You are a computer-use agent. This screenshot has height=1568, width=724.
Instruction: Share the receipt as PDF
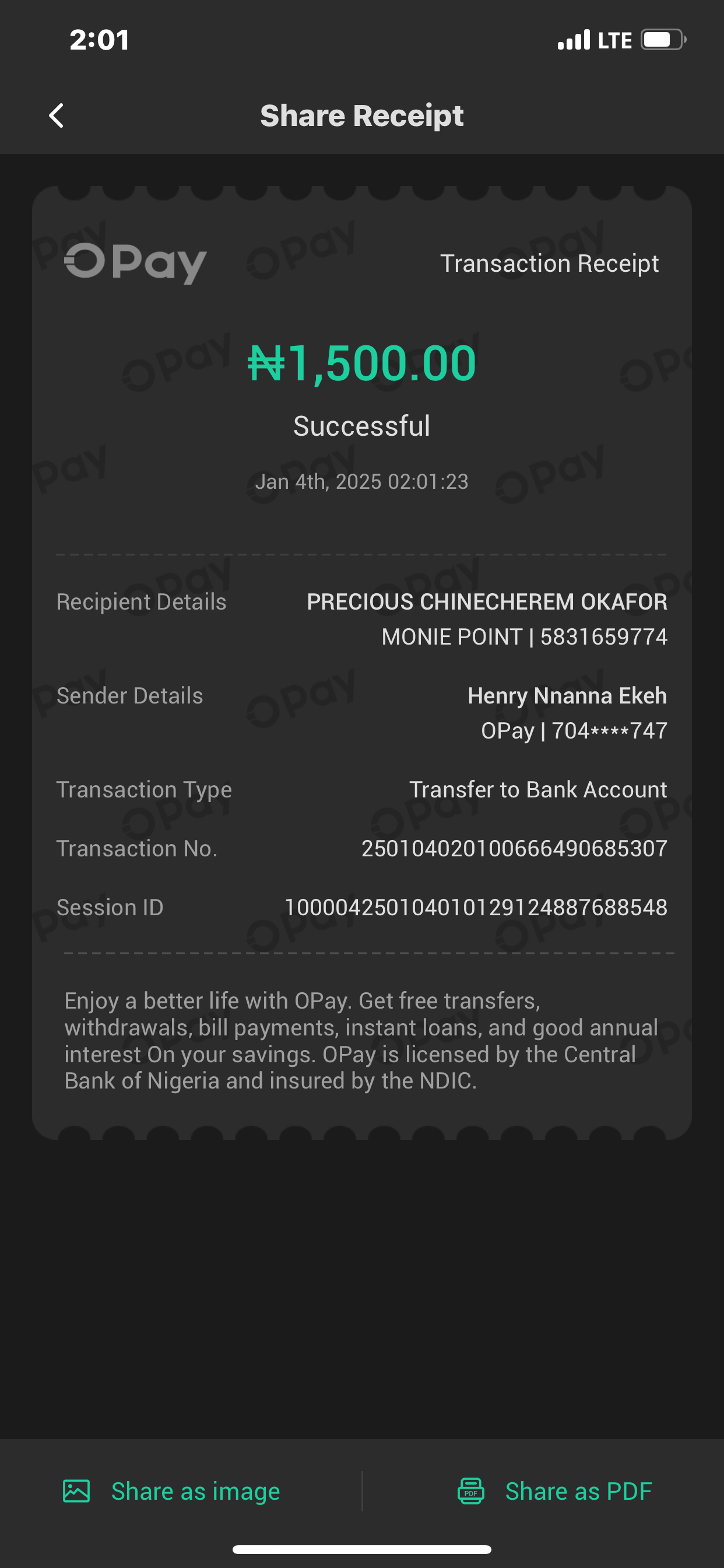(x=554, y=1490)
